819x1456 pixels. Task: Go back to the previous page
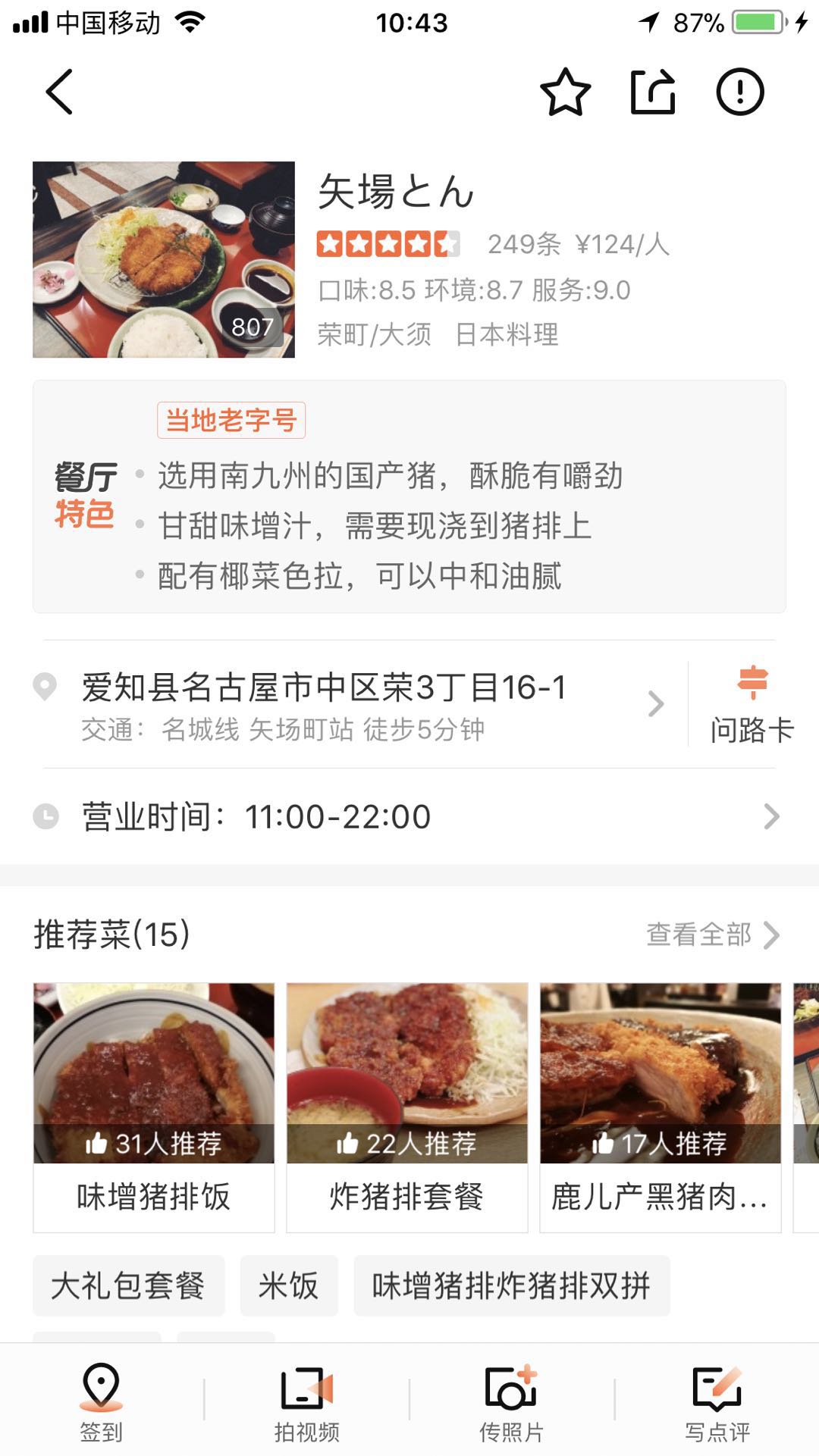pos(59,92)
